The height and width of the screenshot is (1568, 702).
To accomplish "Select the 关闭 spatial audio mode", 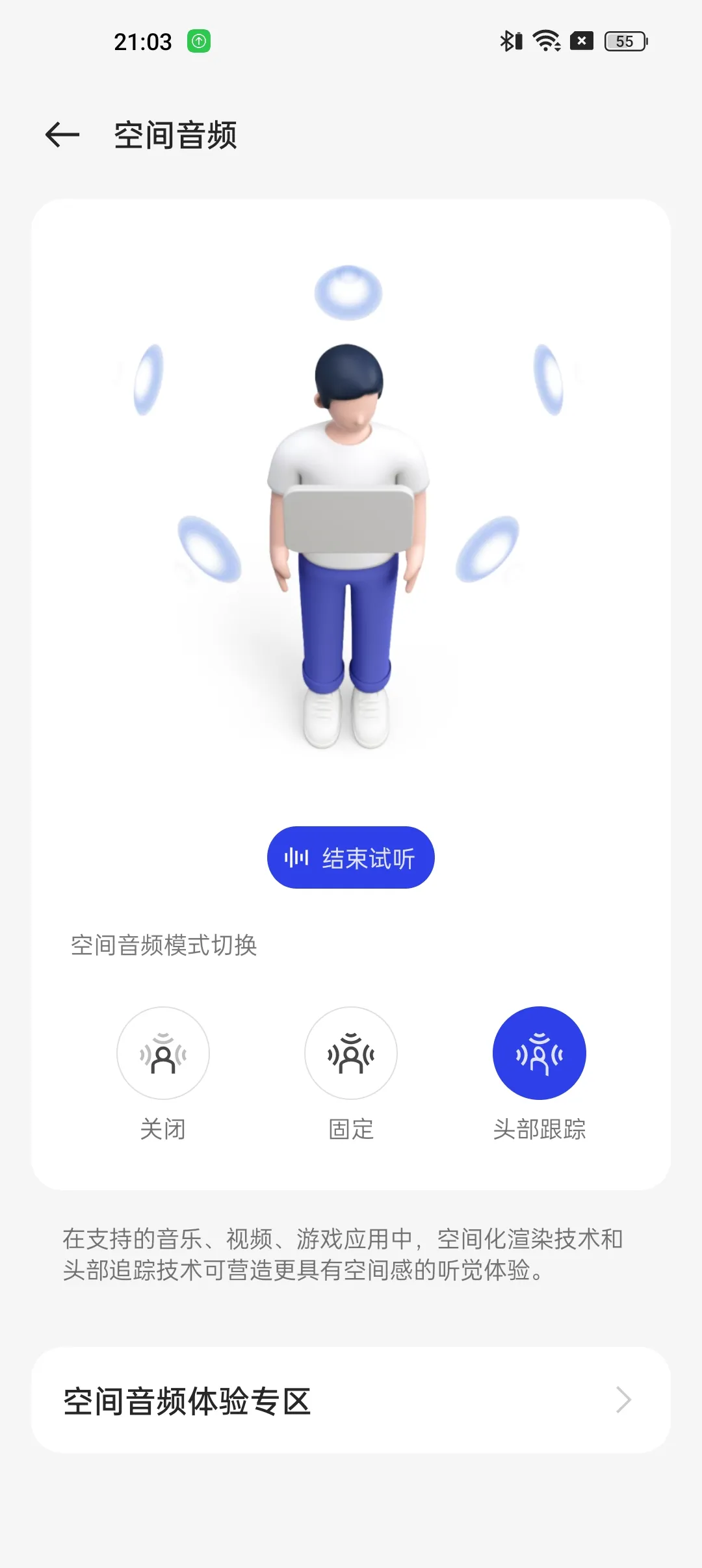I will 163,1053.
